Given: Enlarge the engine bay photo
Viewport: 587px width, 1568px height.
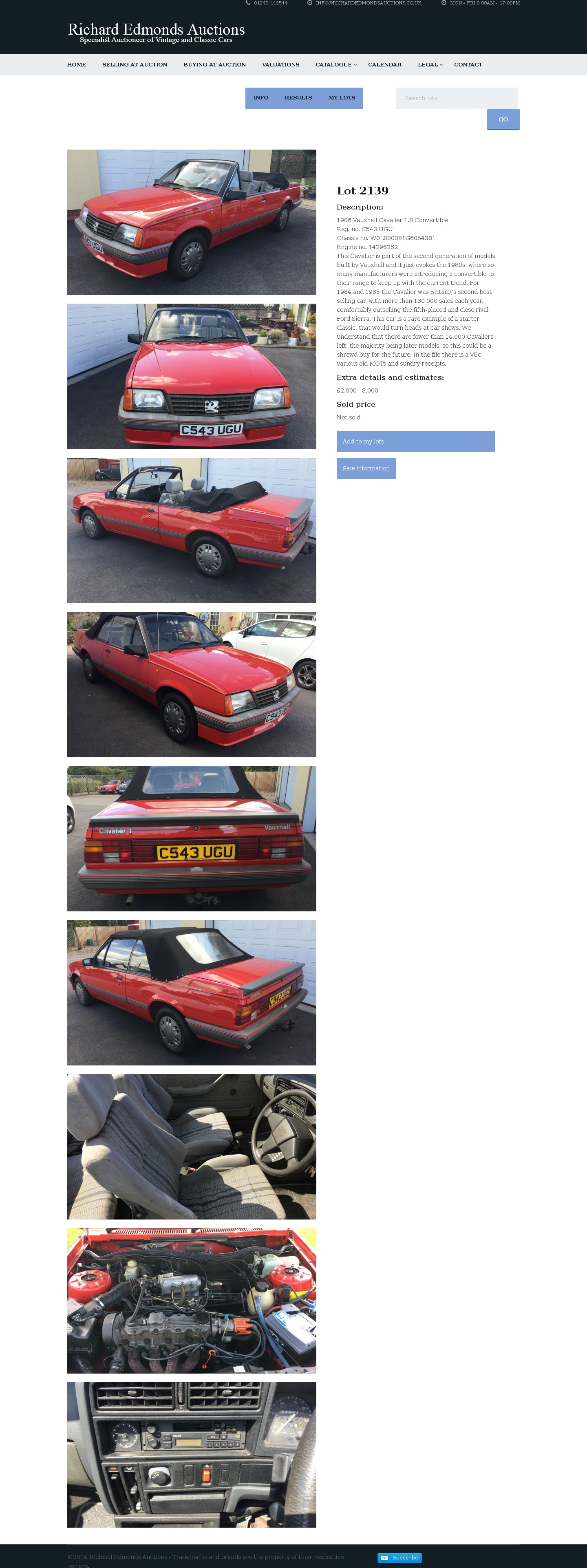Looking at the screenshot, I should 191,1301.
